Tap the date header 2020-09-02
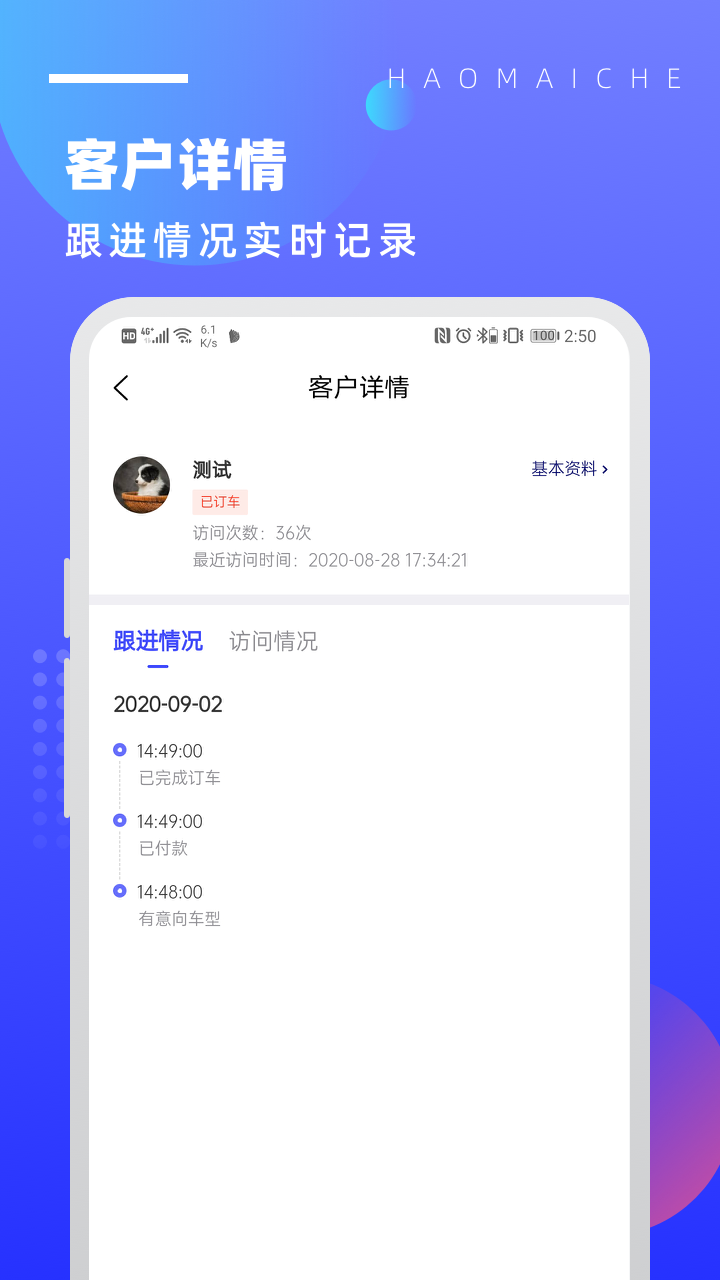Viewport: 720px width, 1280px height. [x=166, y=705]
